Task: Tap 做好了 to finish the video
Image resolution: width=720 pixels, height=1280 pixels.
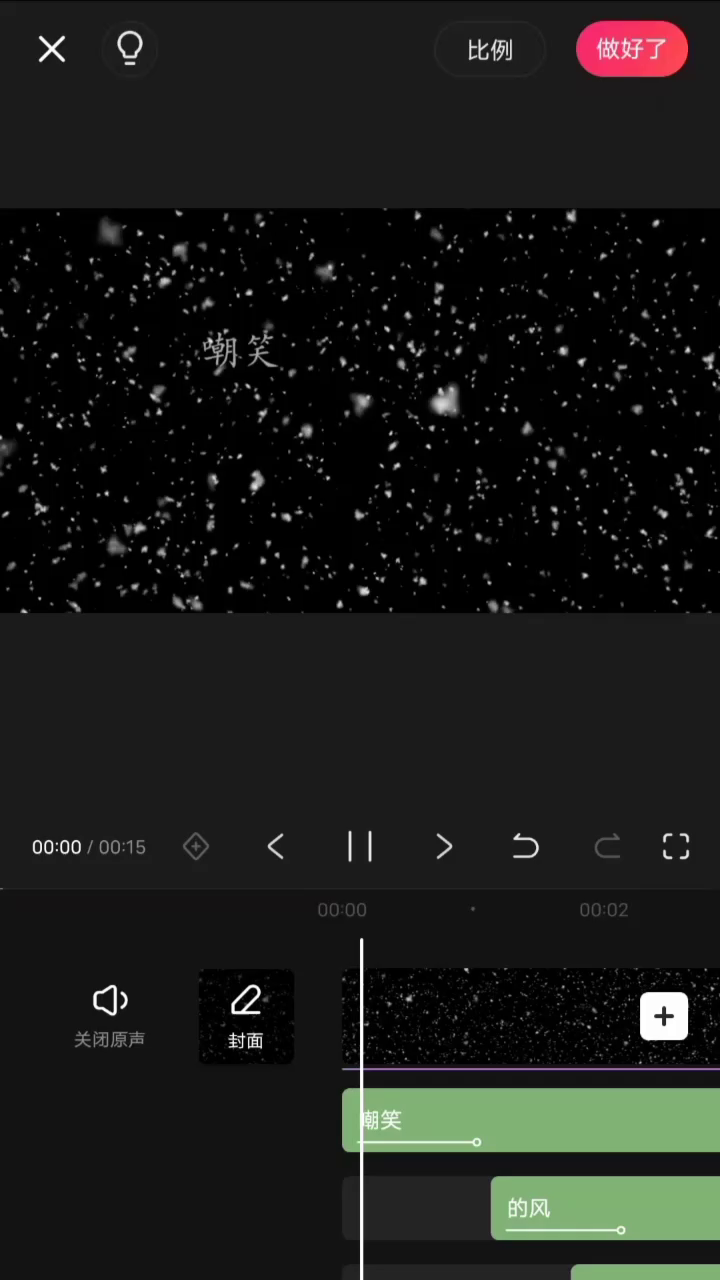Action: click(631, 49)
